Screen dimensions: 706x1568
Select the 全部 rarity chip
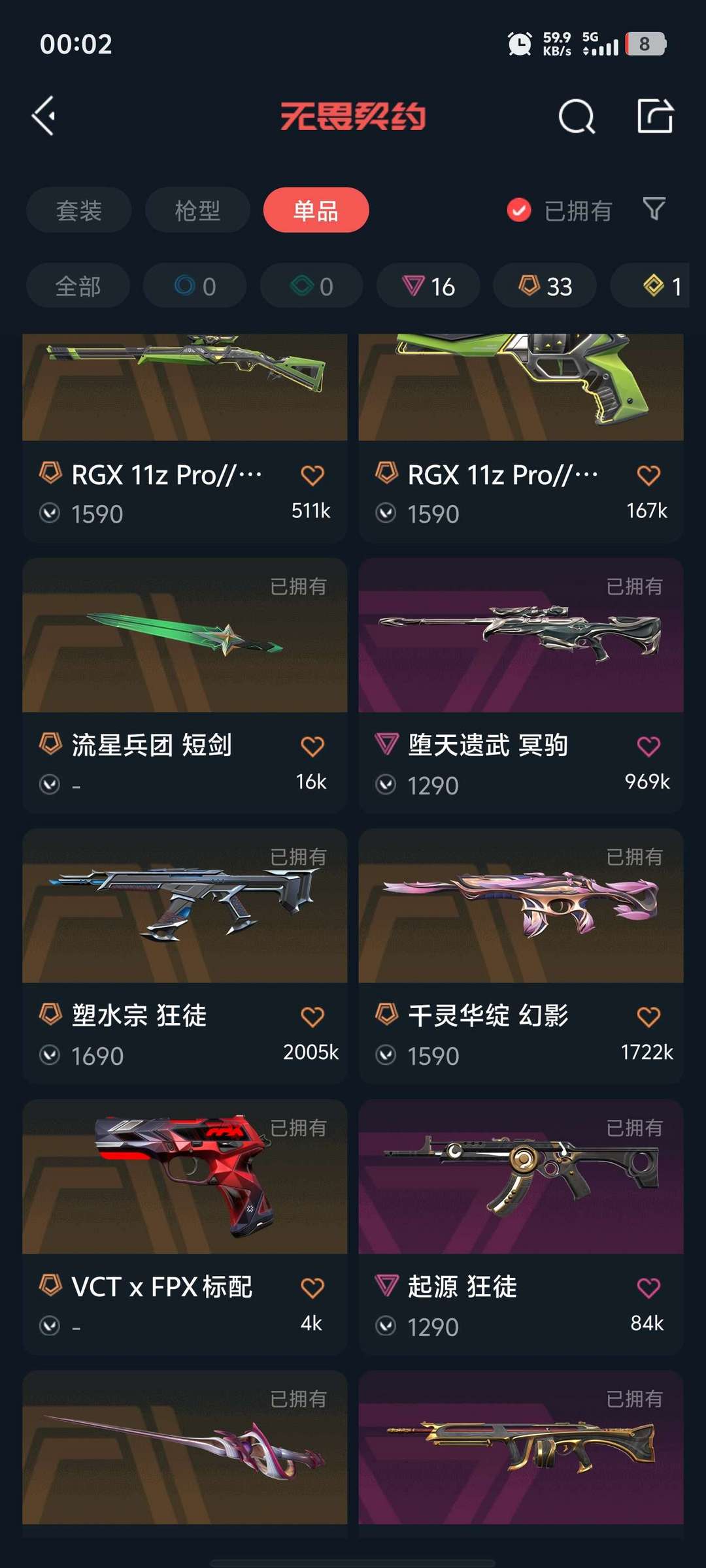point(78,286)
